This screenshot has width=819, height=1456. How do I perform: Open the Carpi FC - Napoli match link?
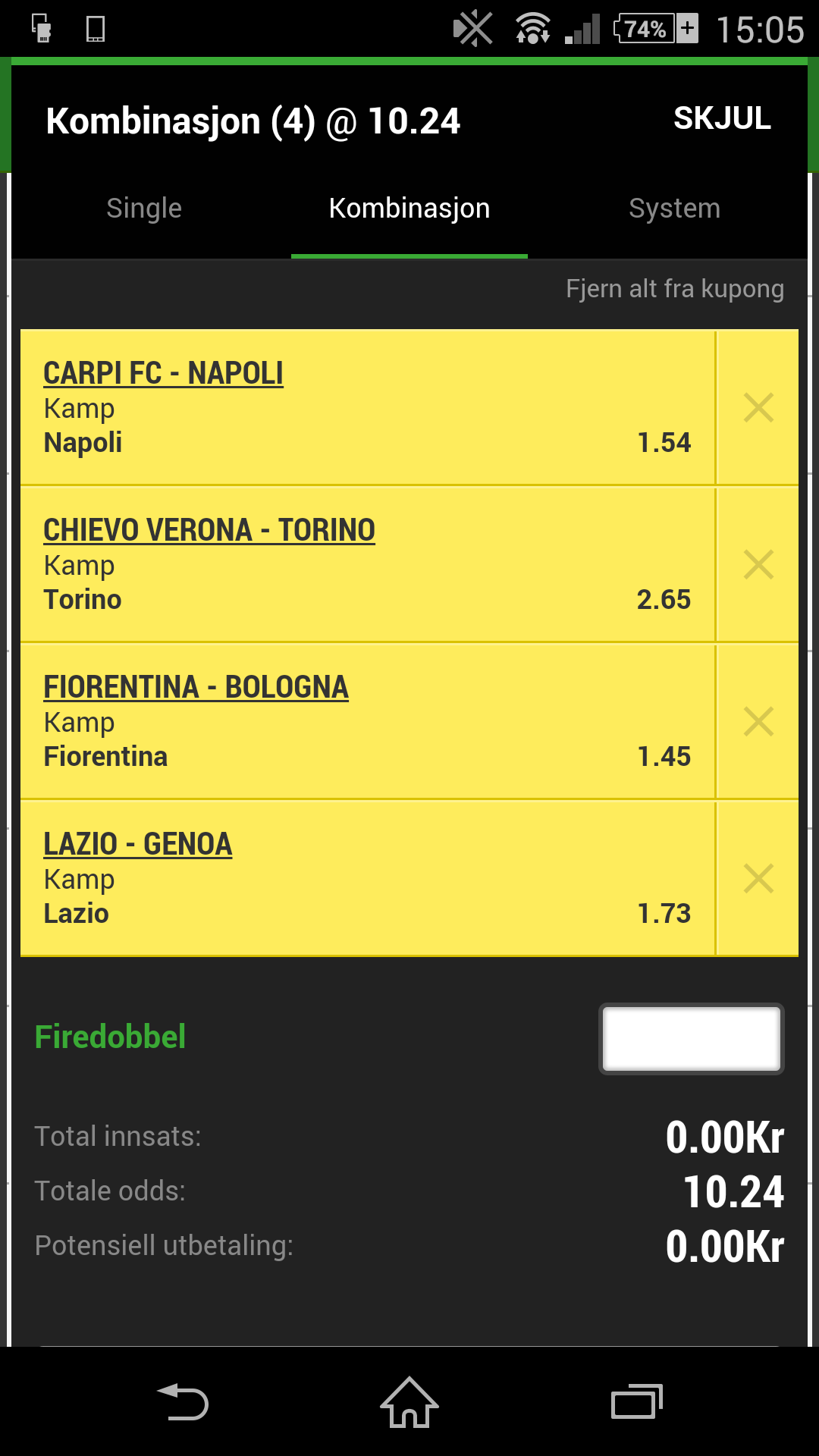point(163,373)
